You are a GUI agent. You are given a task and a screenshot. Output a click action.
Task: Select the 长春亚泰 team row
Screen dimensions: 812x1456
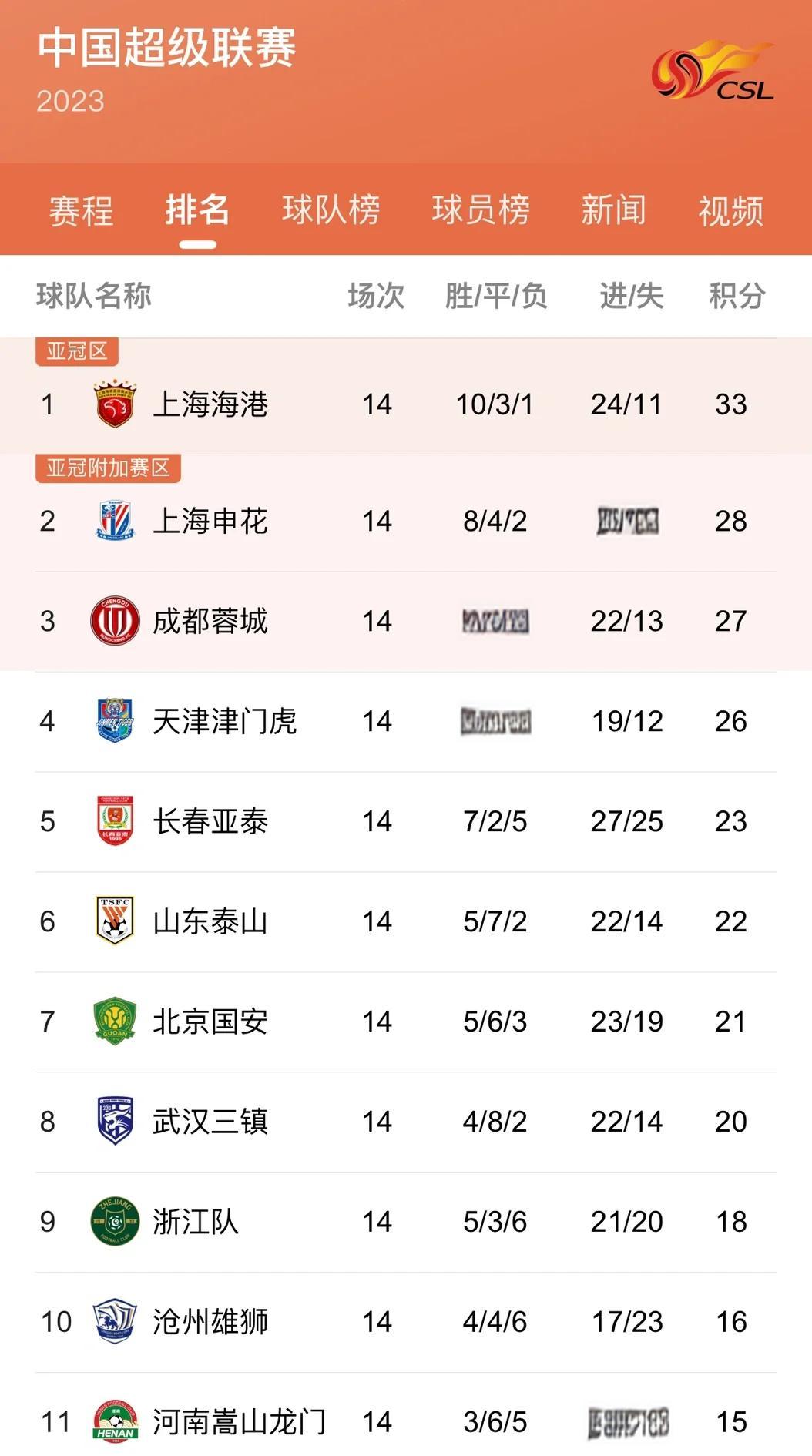[210, 822]
